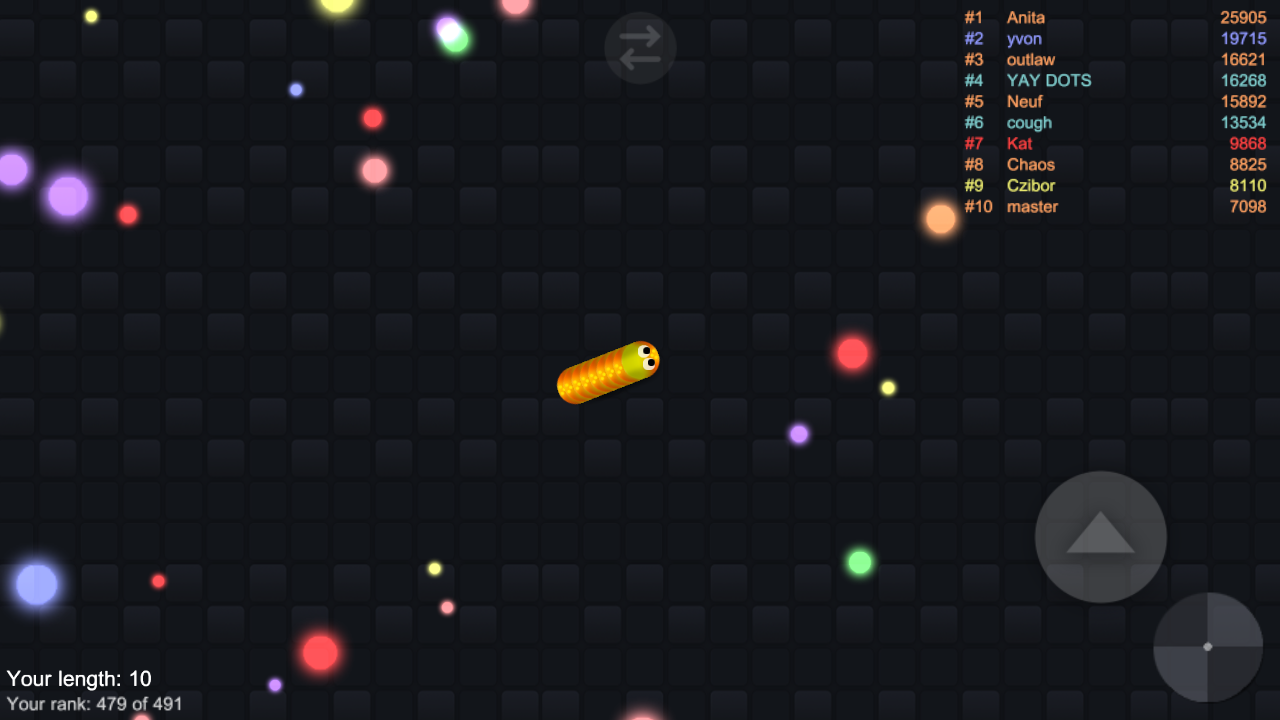Hit the speed boost arrow button

[1100, 537]
